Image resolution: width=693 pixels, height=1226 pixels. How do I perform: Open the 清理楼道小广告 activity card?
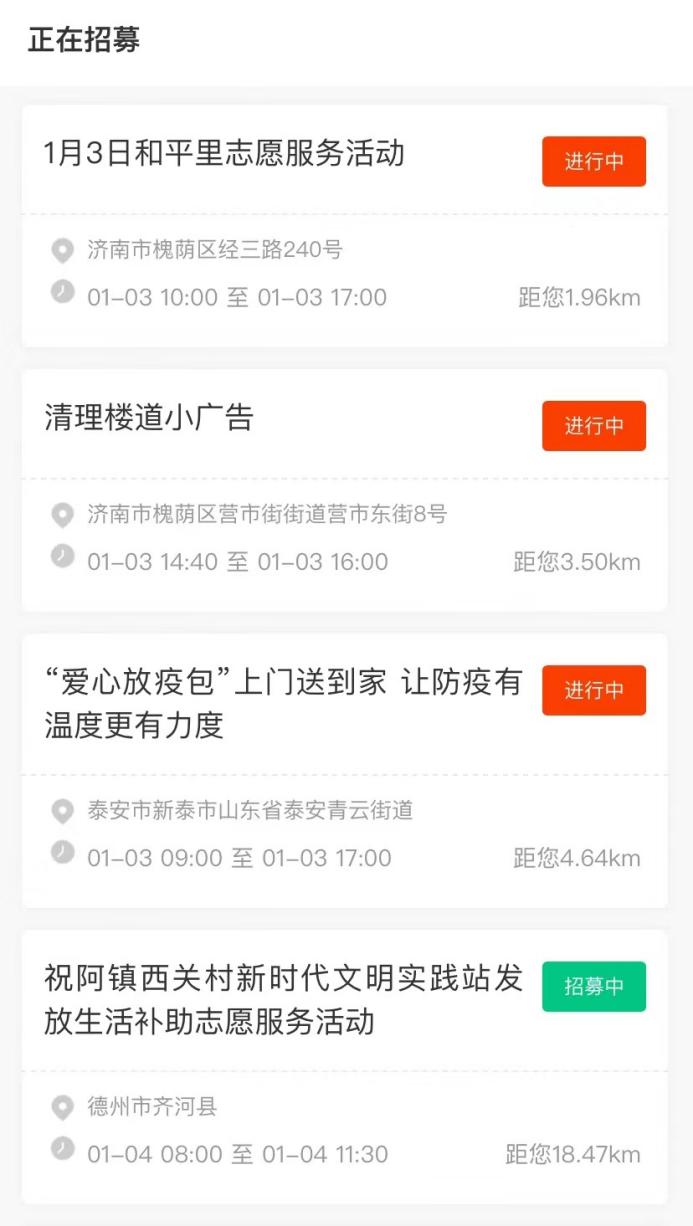(345, 490)
